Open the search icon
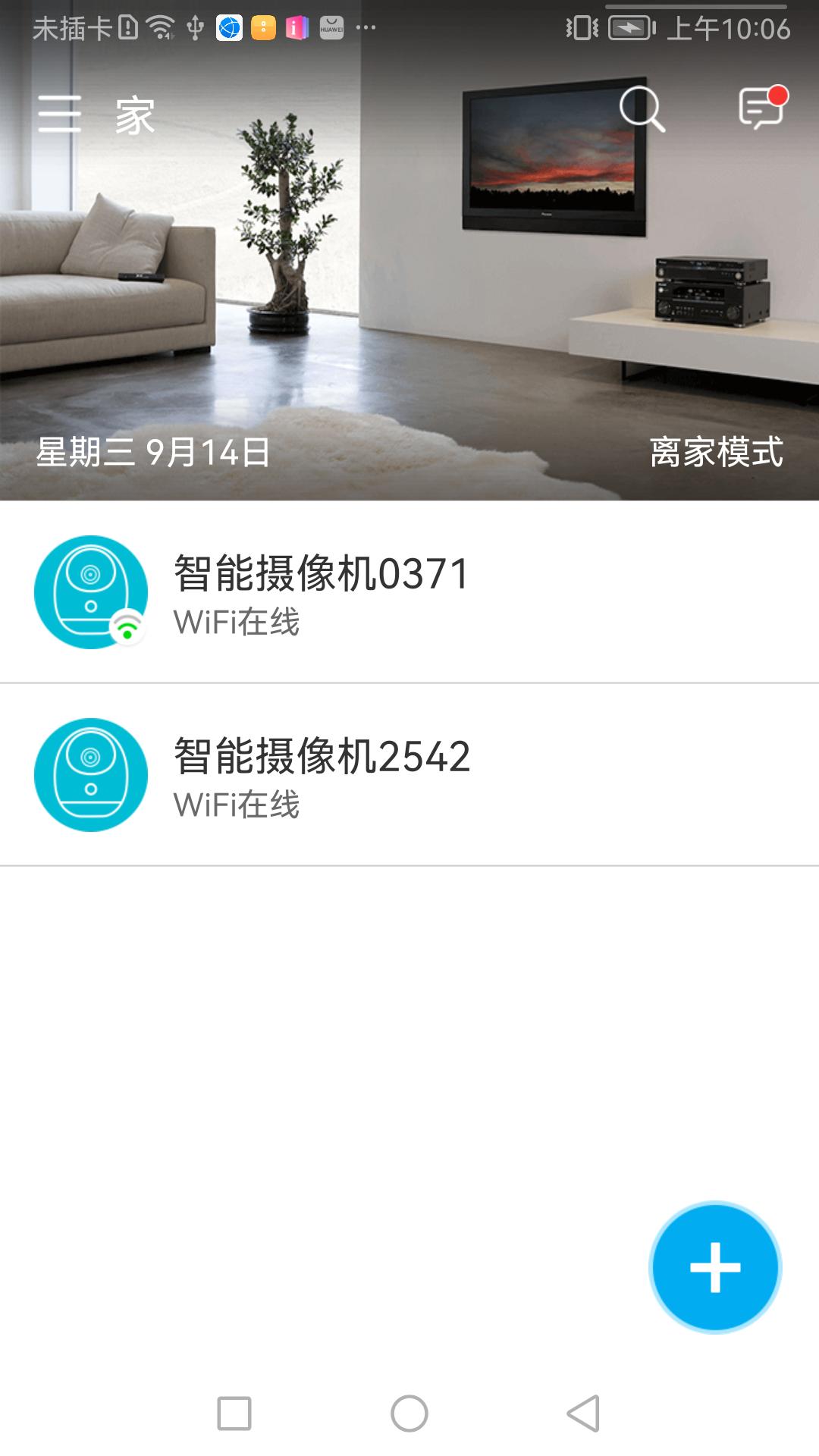819x1456 pixels. pos(641,110)
